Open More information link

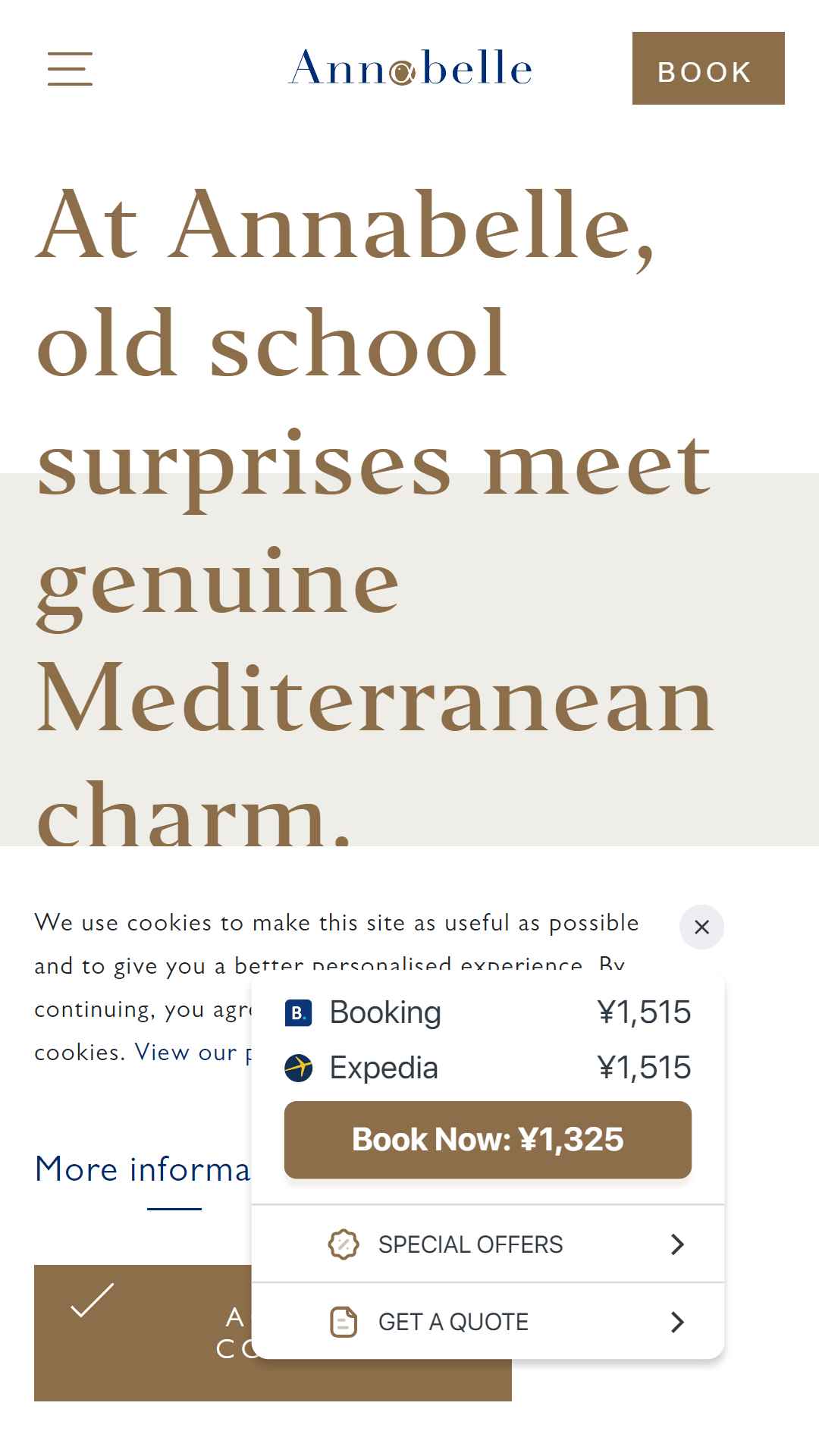tap(143, 1169)
